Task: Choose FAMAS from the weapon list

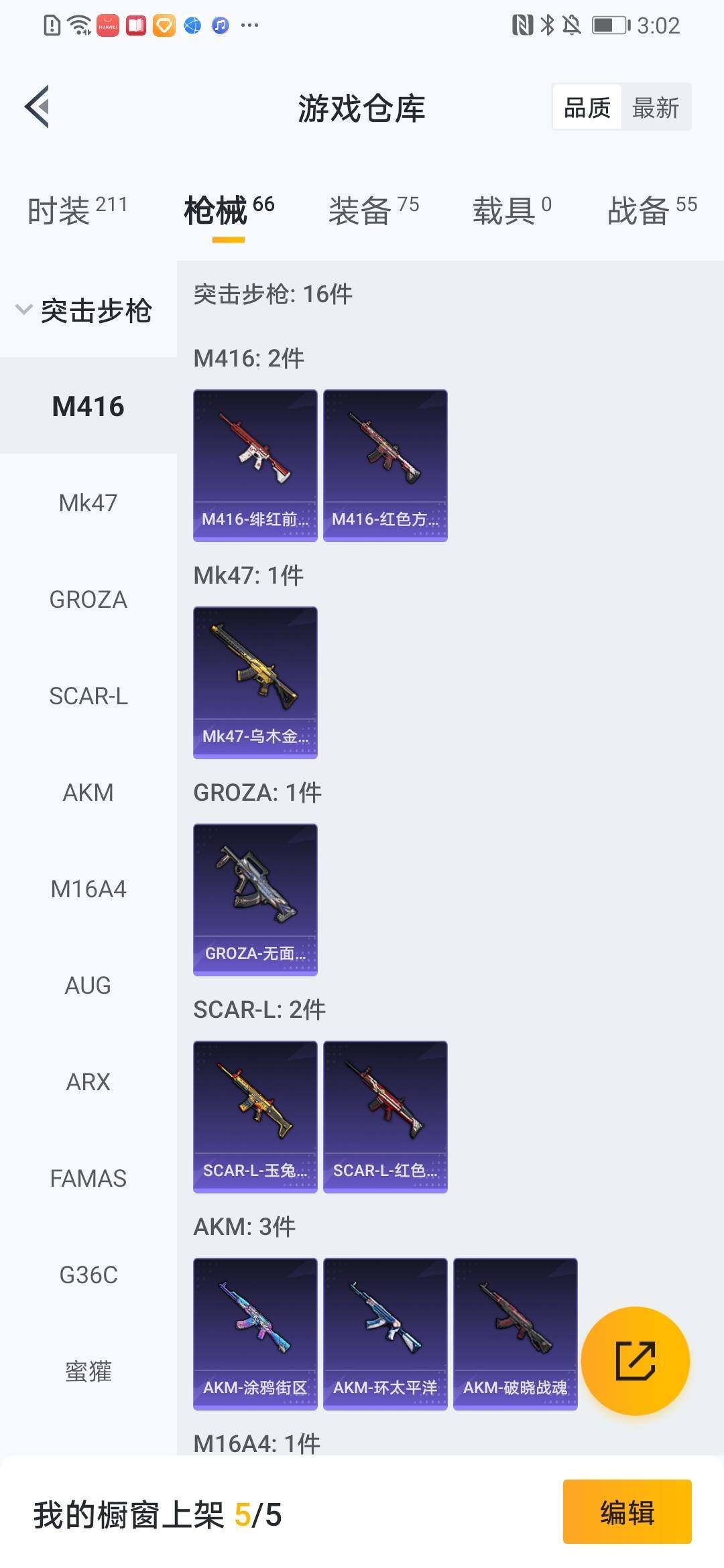Action: [88, 1178]
